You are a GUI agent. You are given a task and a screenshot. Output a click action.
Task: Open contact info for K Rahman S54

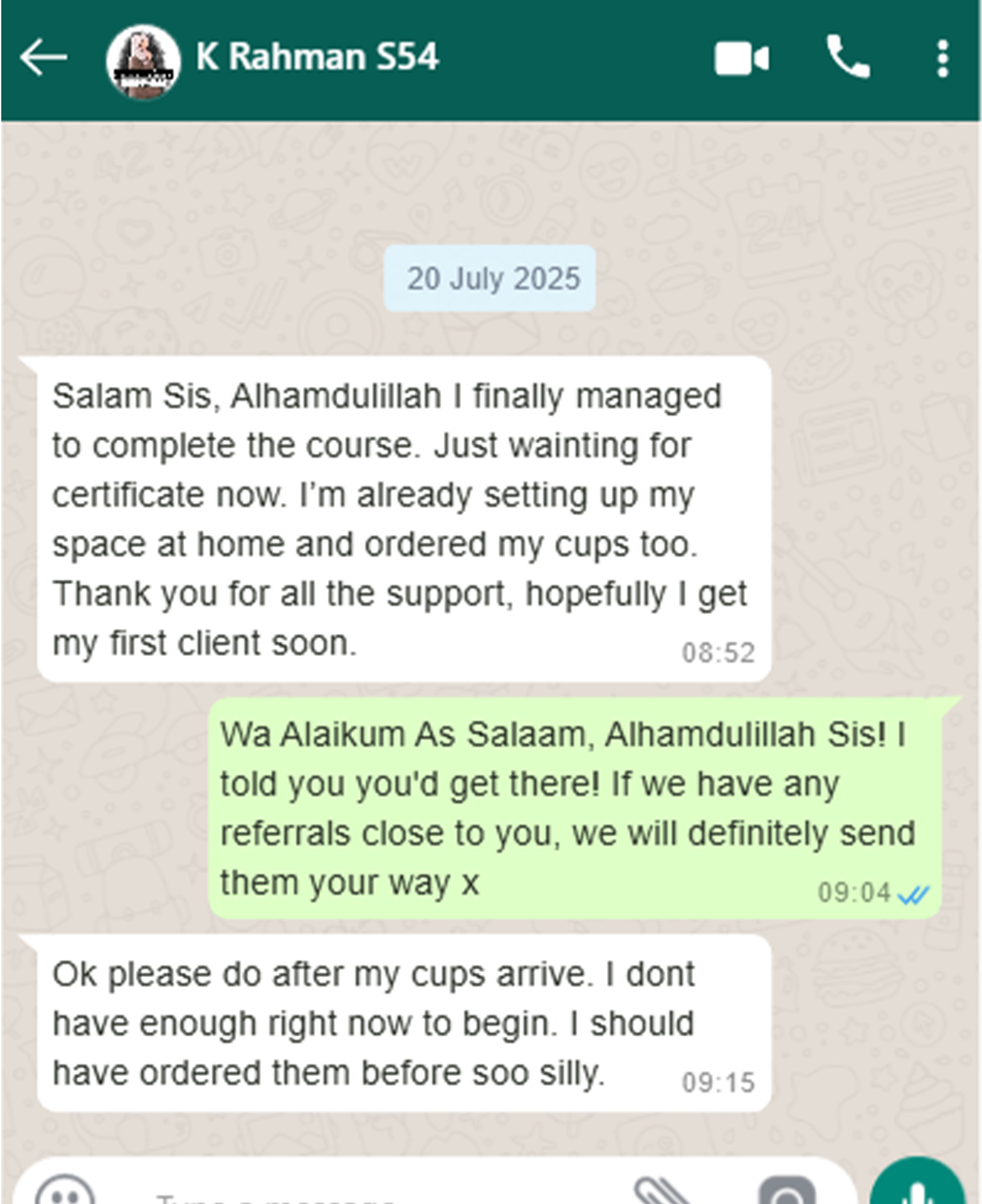[317, 57]
